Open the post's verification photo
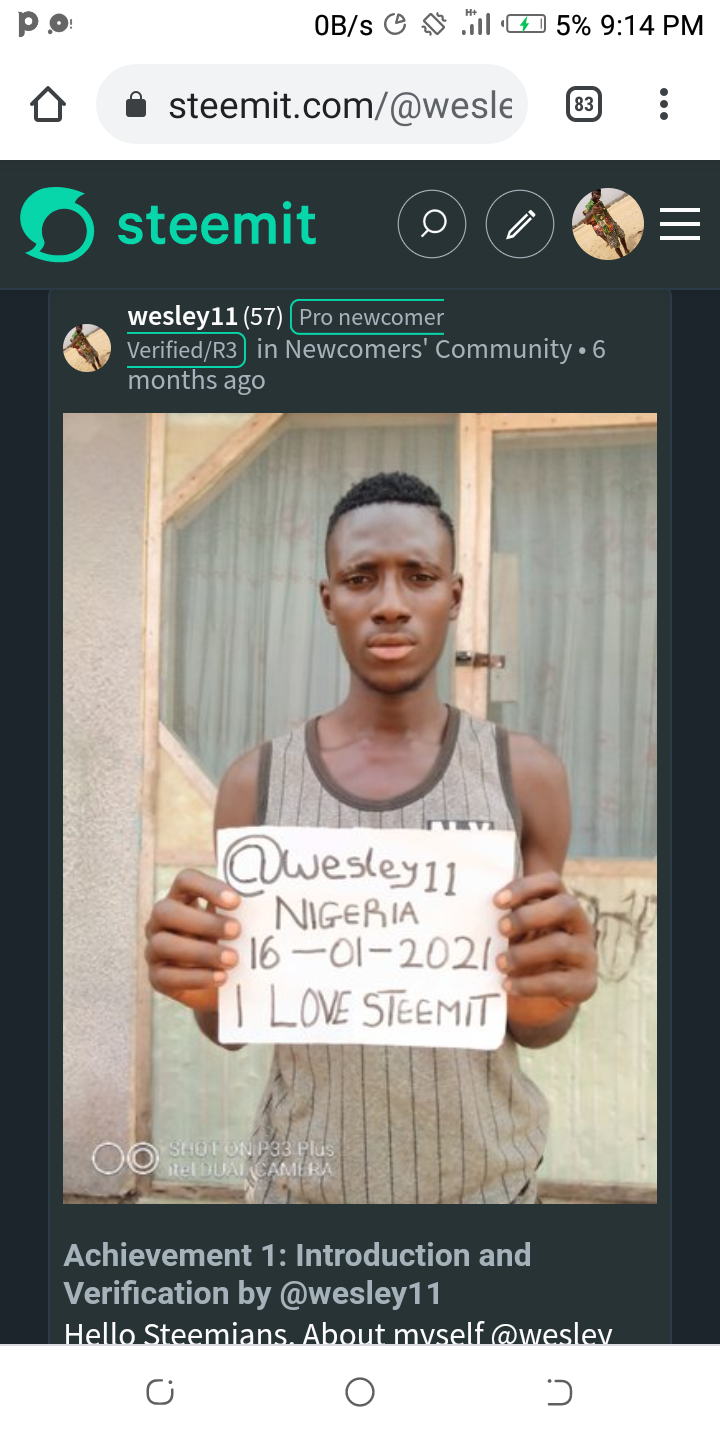Screen dimensions: 720x1440 pyautogui.click(x=360, y=808)
